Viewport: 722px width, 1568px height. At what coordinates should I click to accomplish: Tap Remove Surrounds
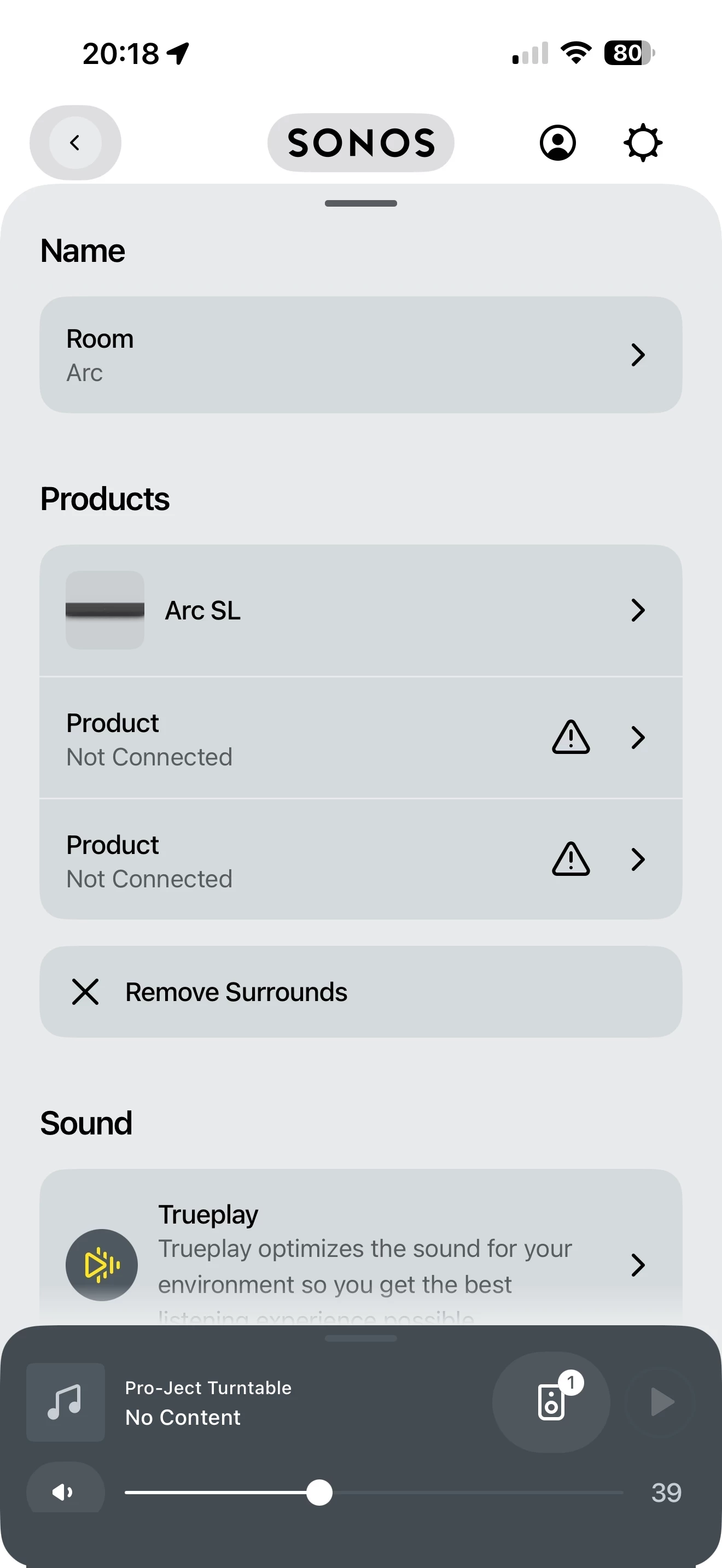pyautogui.click(x=360, y=992)
